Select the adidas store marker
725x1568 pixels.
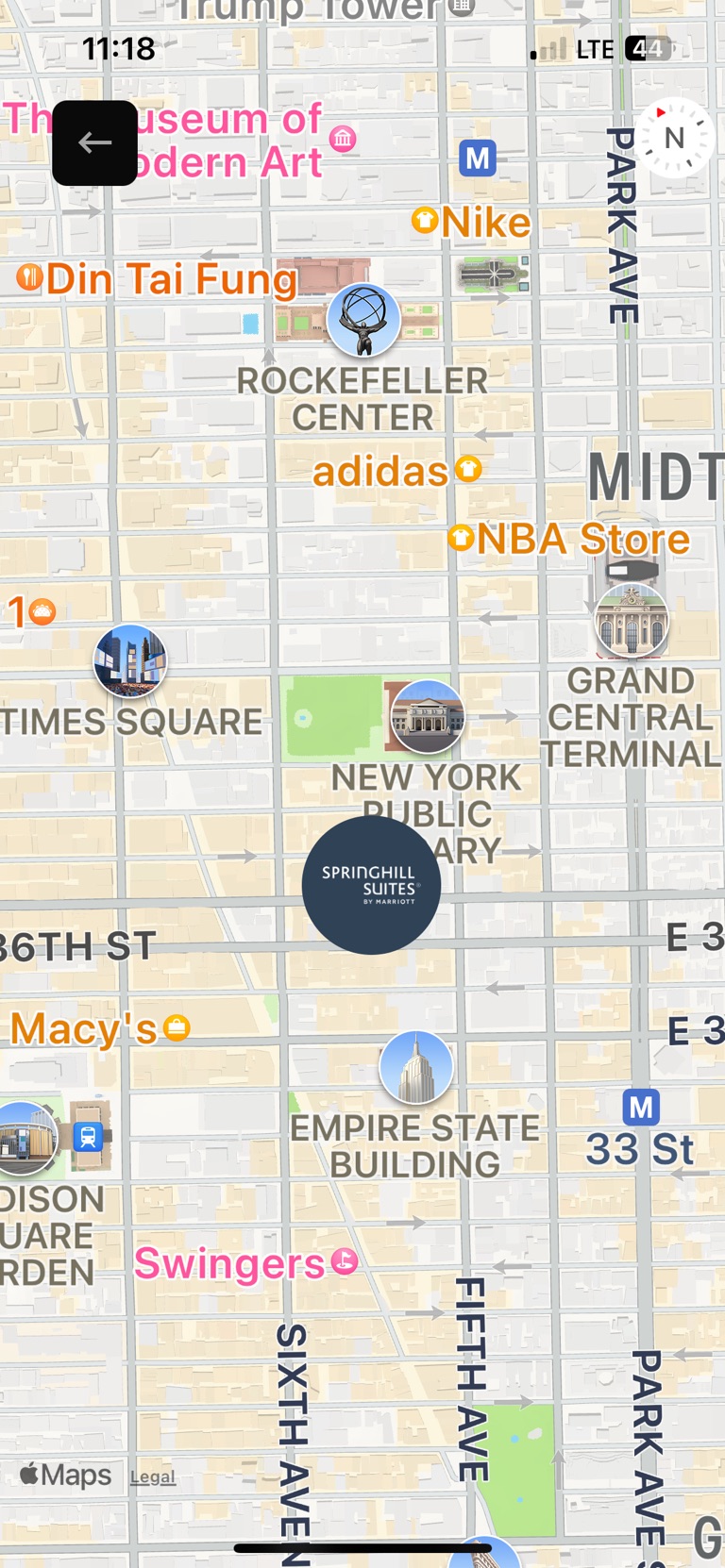[x=468, y=469]
